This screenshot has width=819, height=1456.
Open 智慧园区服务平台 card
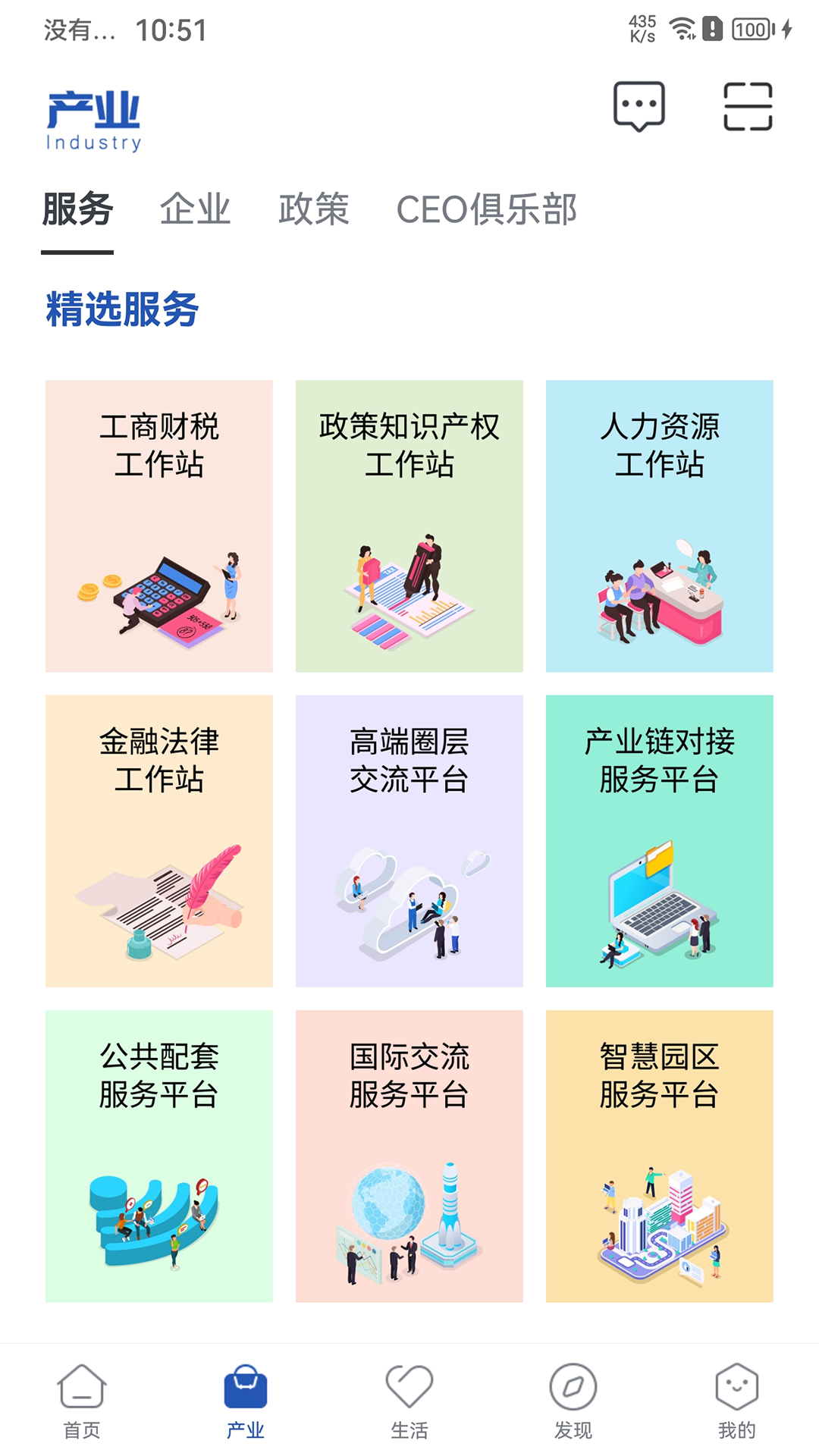(660, 1156)
